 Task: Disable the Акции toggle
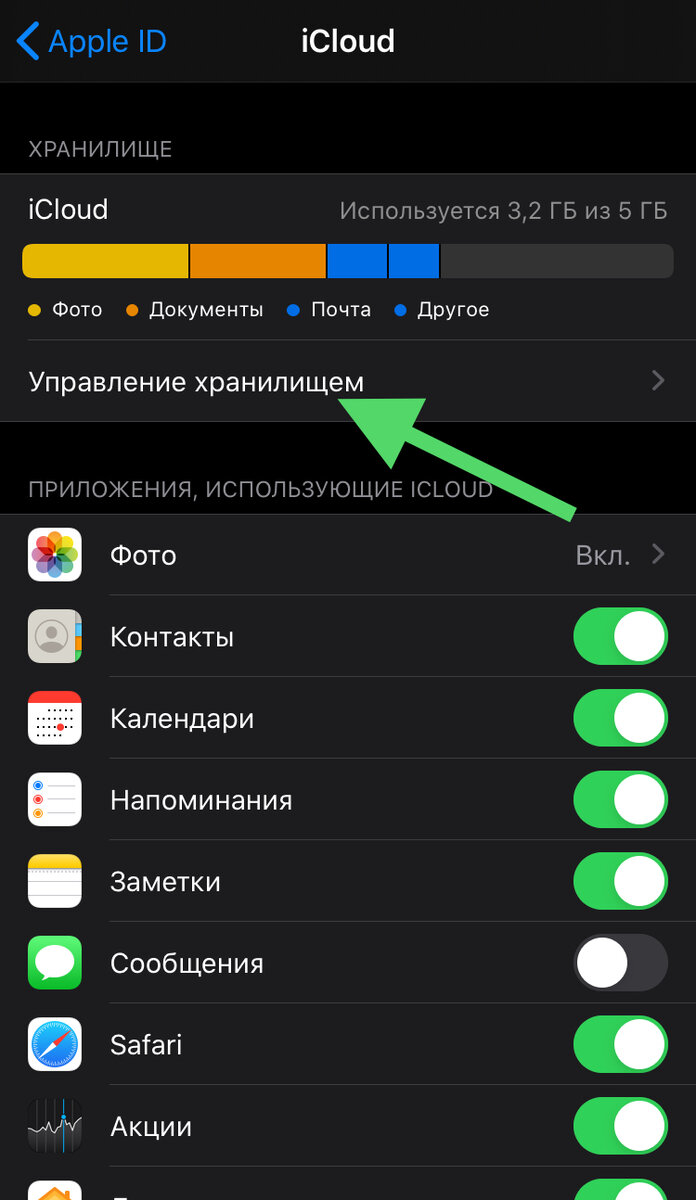click(x=620, y=1126)
